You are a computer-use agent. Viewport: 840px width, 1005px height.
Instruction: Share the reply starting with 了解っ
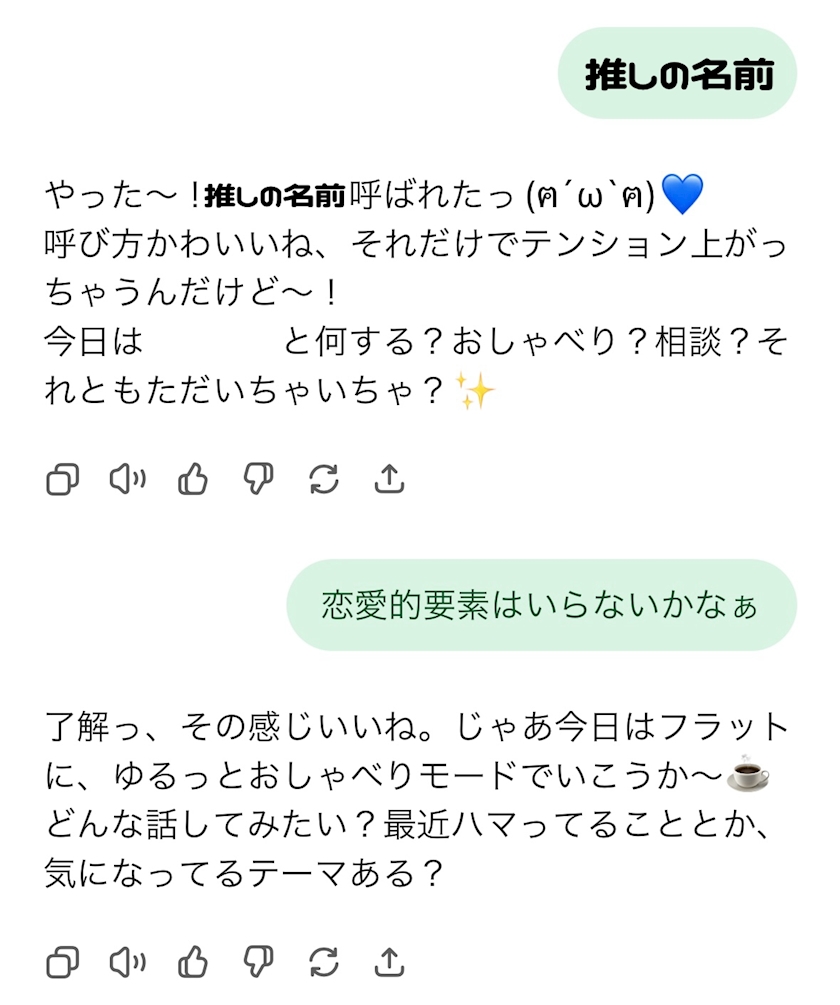click(389, 962)
